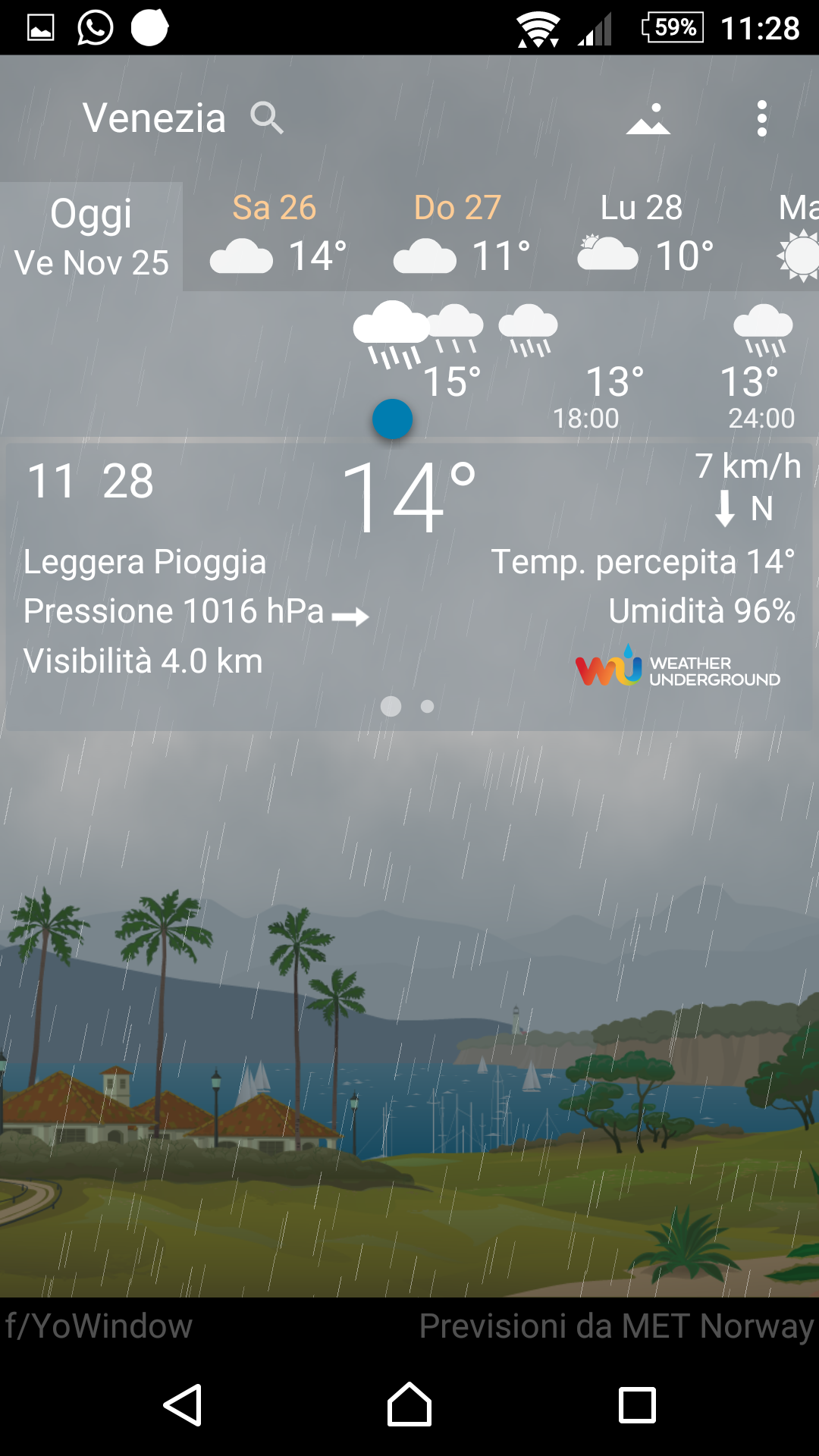Viewport: 819px width, 1456px height.
Task: Go back using the system back button
Action: [x=183, y=1405]
